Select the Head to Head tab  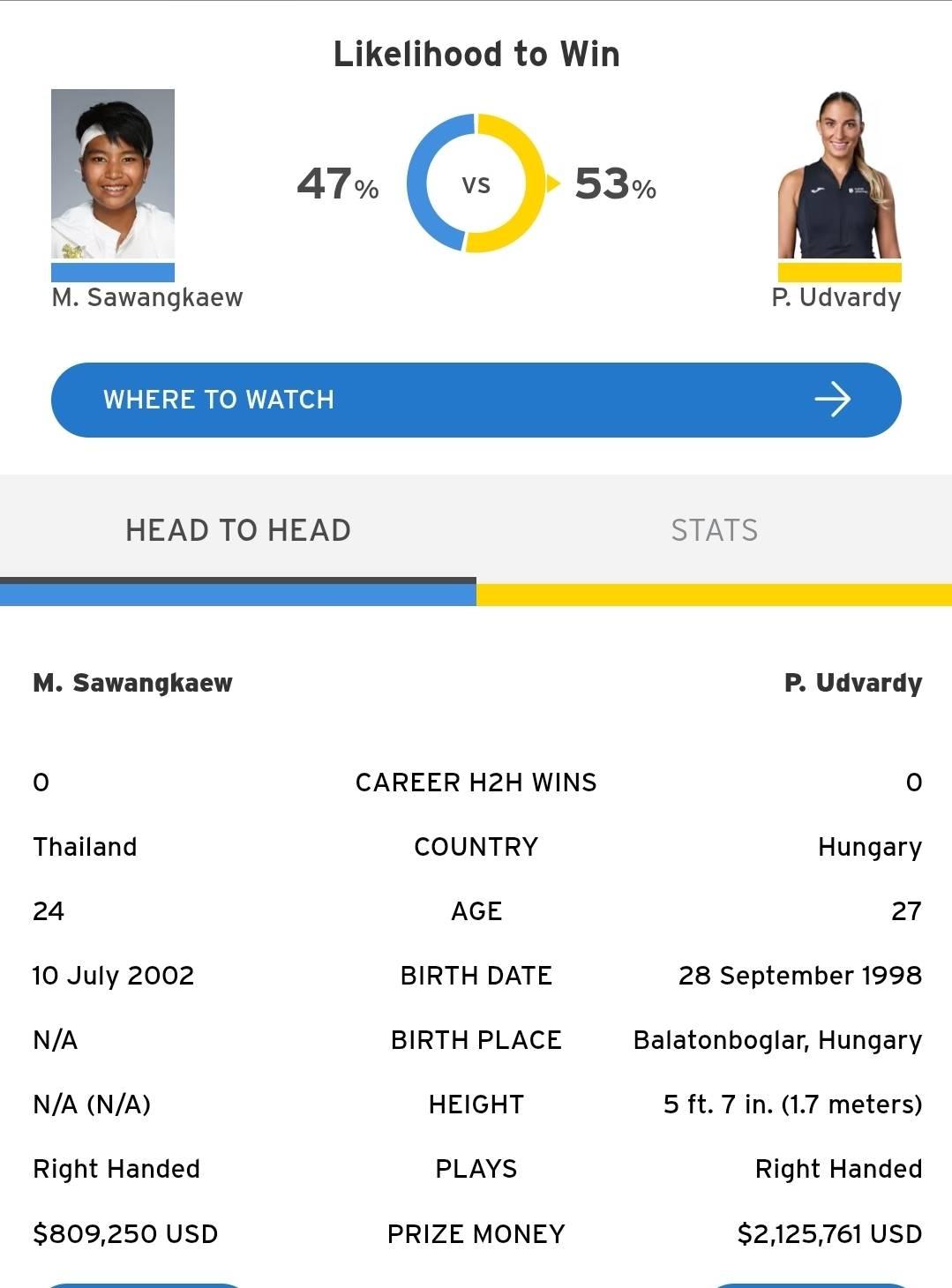pos(238,530)
